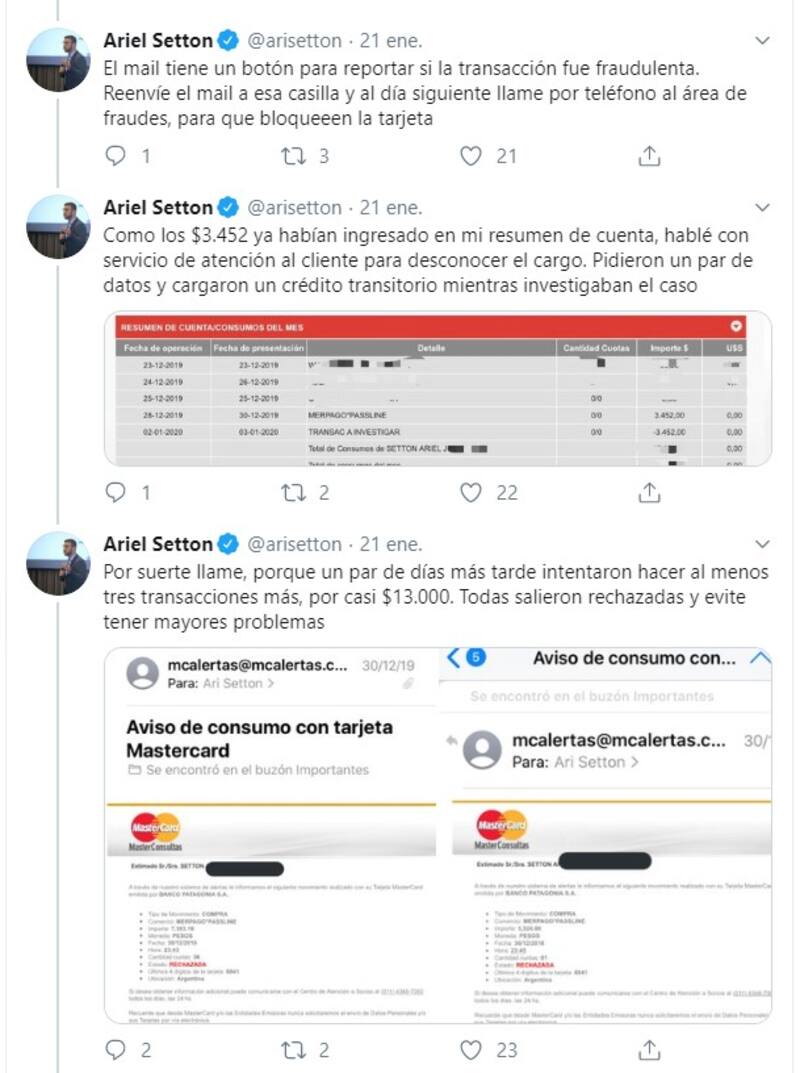Retweet the tweet about the $3.452 charge
The width and height of the screenshot is (800, 1073).
pyautogui.click(x=294, y=492)
